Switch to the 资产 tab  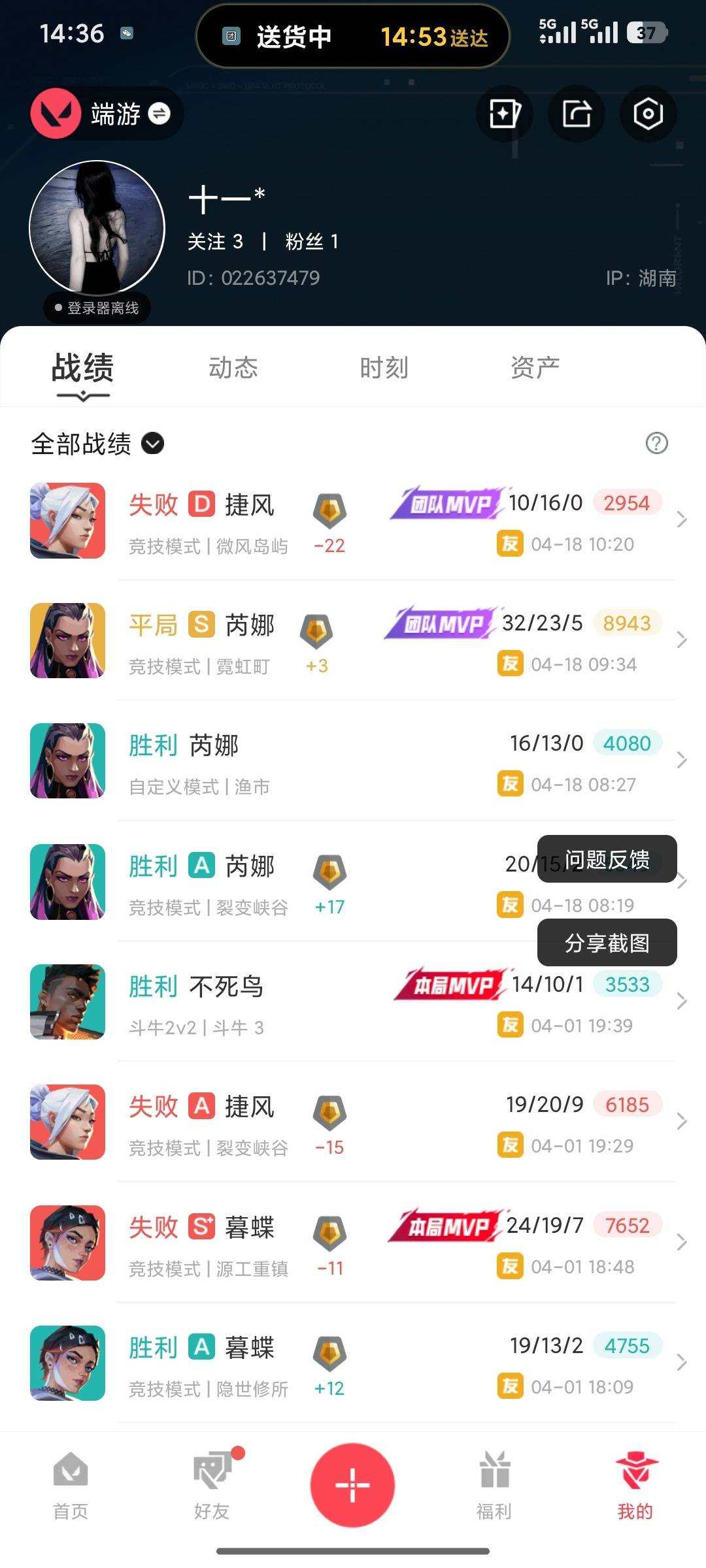pyautogui.click(x=533, y=367)
